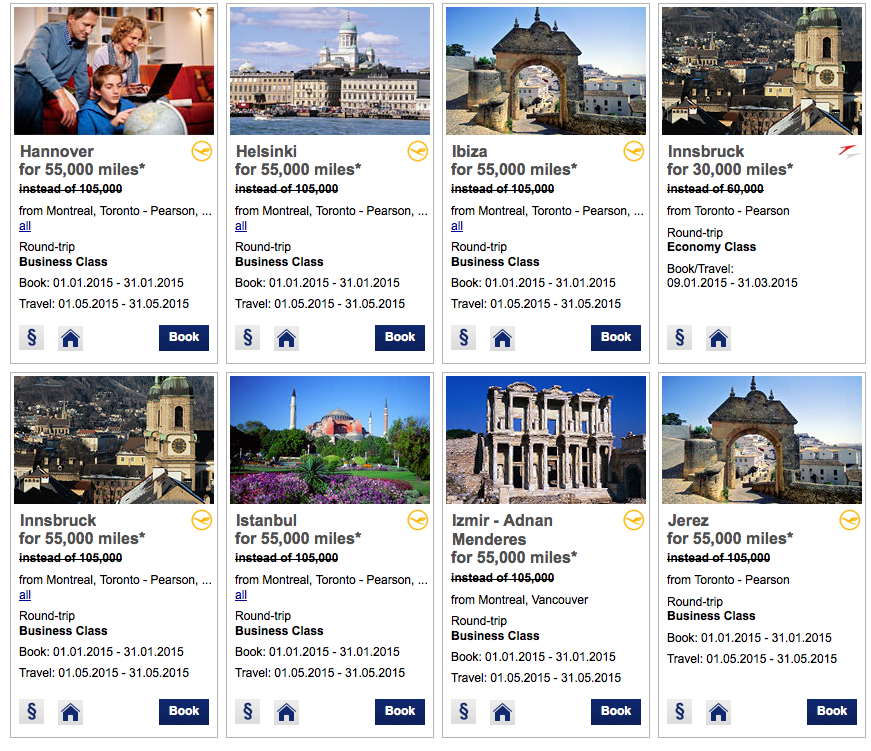This screenshot has height=751, width=871.
Task: Open the Helsinki cathedral photo tile
Action: [330, 70]
